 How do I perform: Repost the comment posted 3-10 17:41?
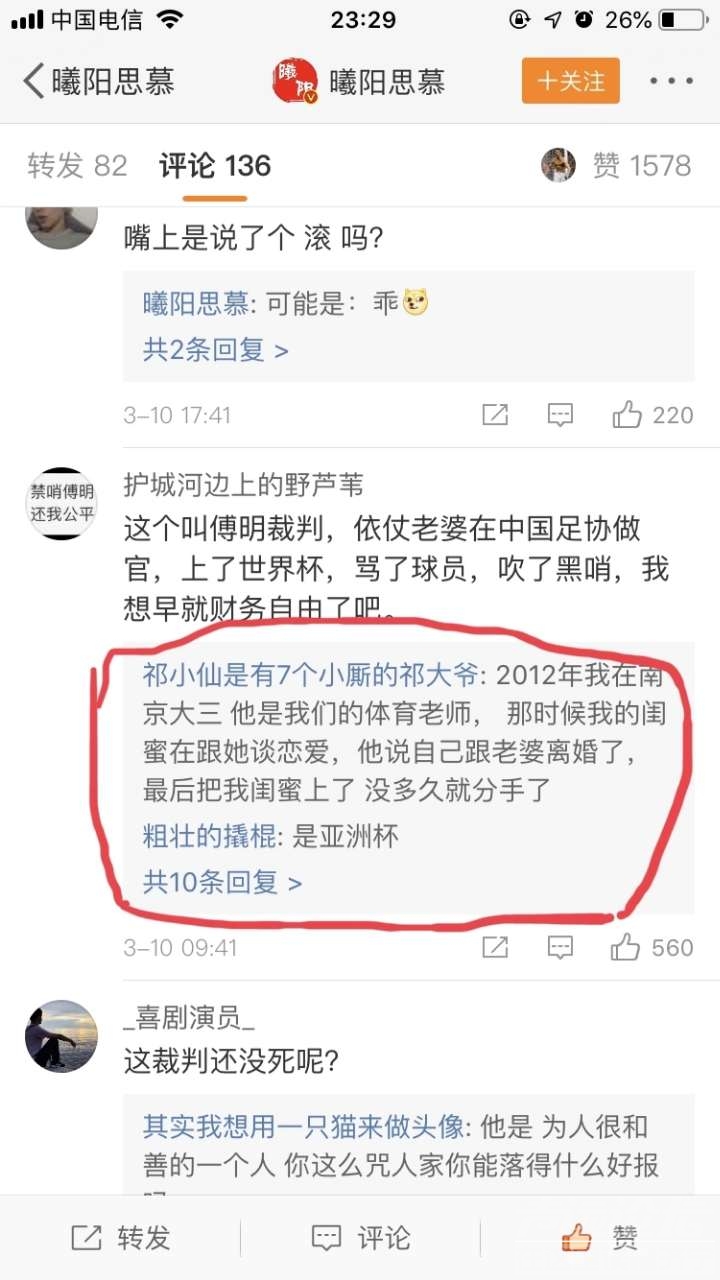(495, 415)
